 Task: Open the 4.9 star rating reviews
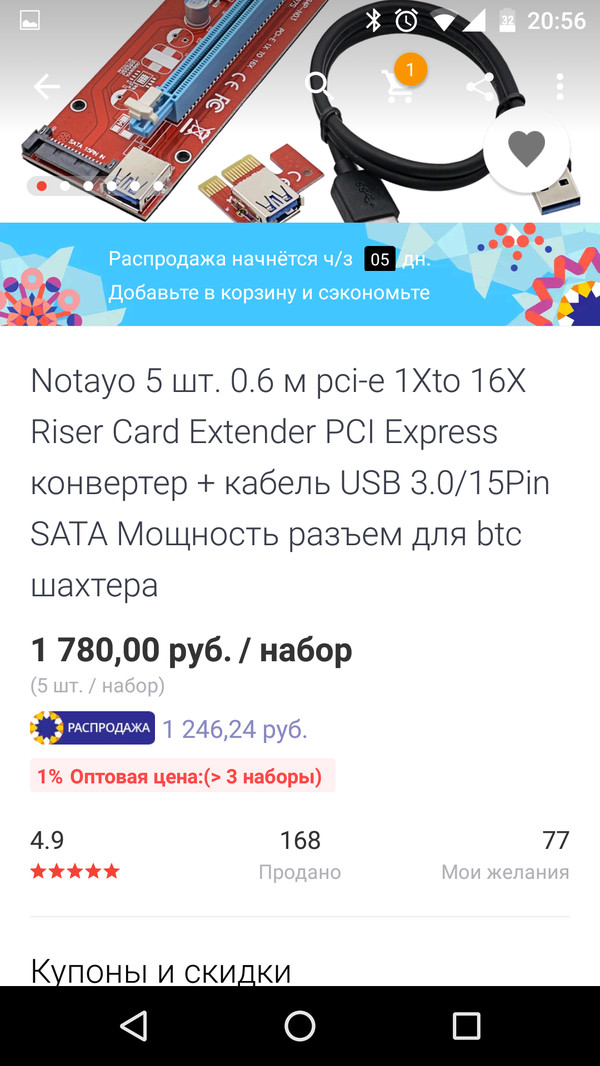[x=74, y=855]
